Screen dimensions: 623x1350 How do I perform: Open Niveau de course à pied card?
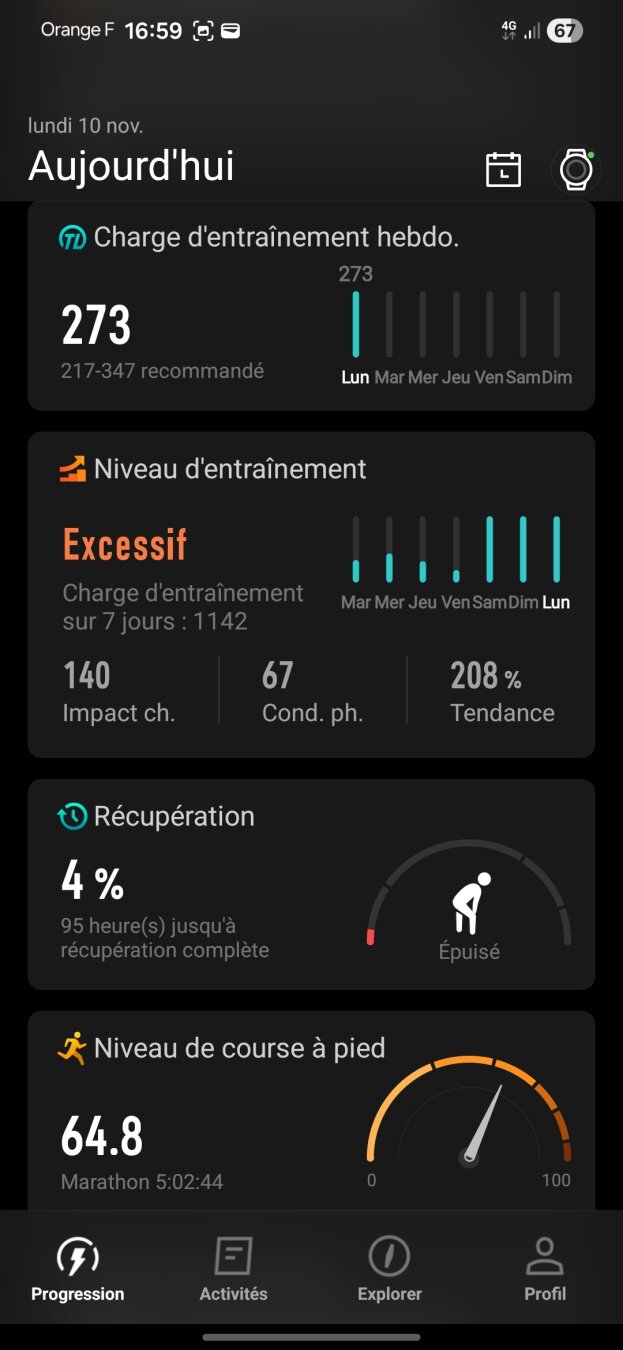coord(311,1110)
